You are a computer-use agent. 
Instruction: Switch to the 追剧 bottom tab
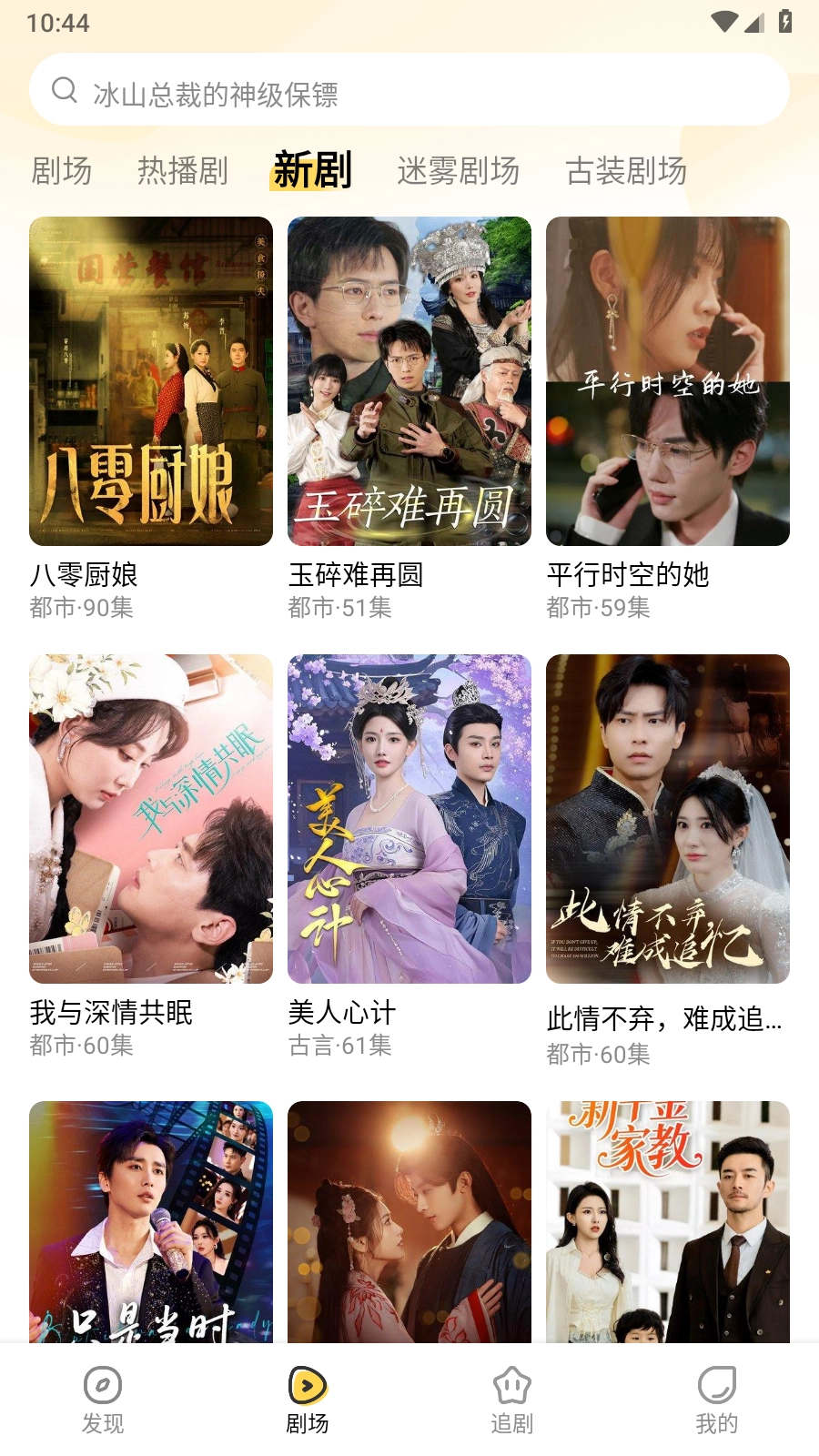pos(511,1400)
